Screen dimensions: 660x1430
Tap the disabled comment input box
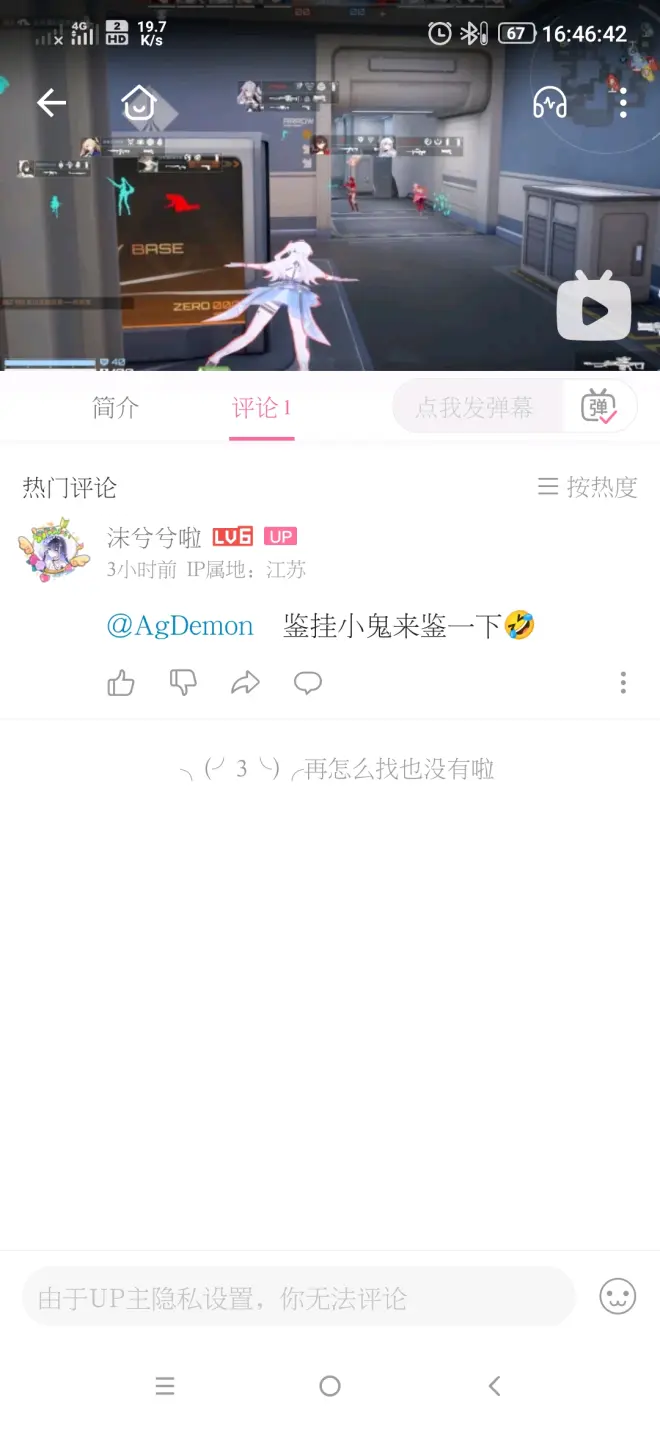[x=298, y=1298]
